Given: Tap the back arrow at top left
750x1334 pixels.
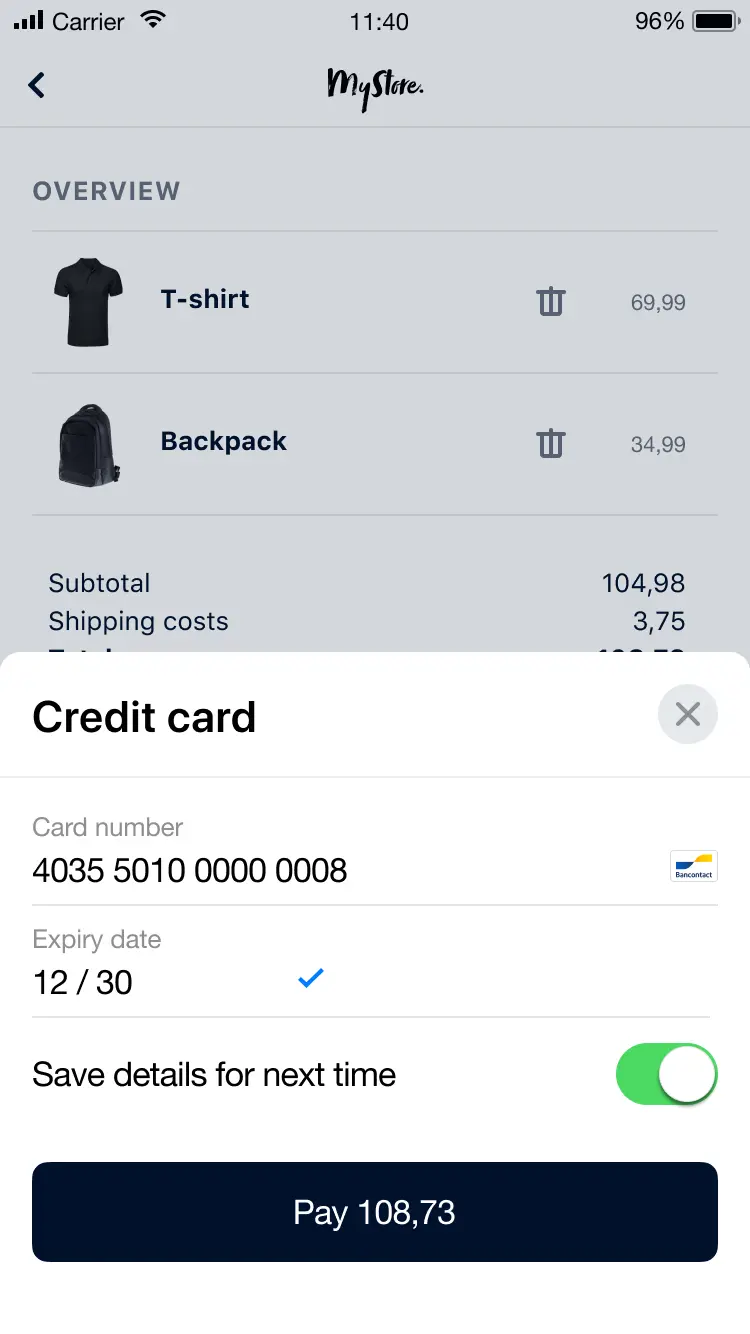Looking at the screenshot, I should pyautogui.click(x=36, y=85).
